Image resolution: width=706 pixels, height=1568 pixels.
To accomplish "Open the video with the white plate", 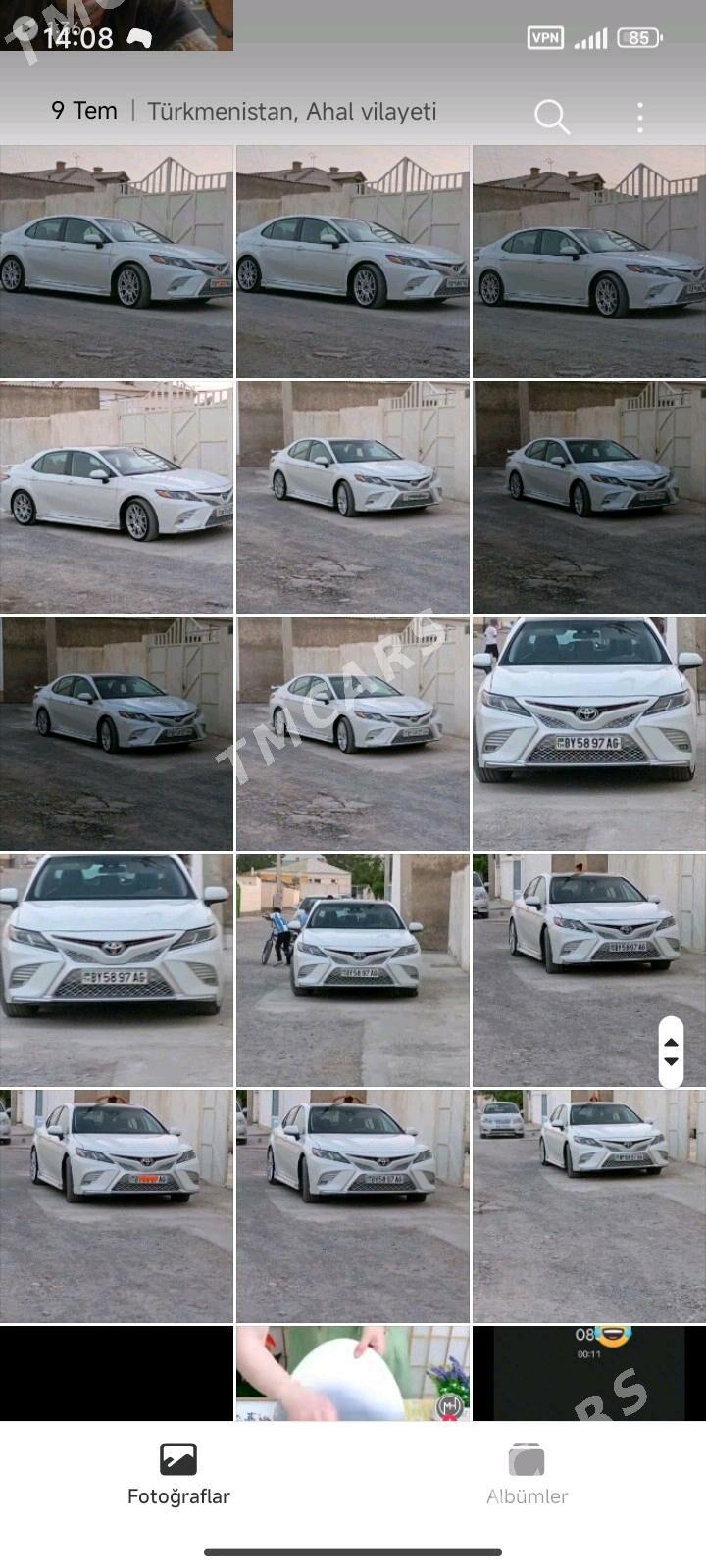I will [x=353, y=1373].
